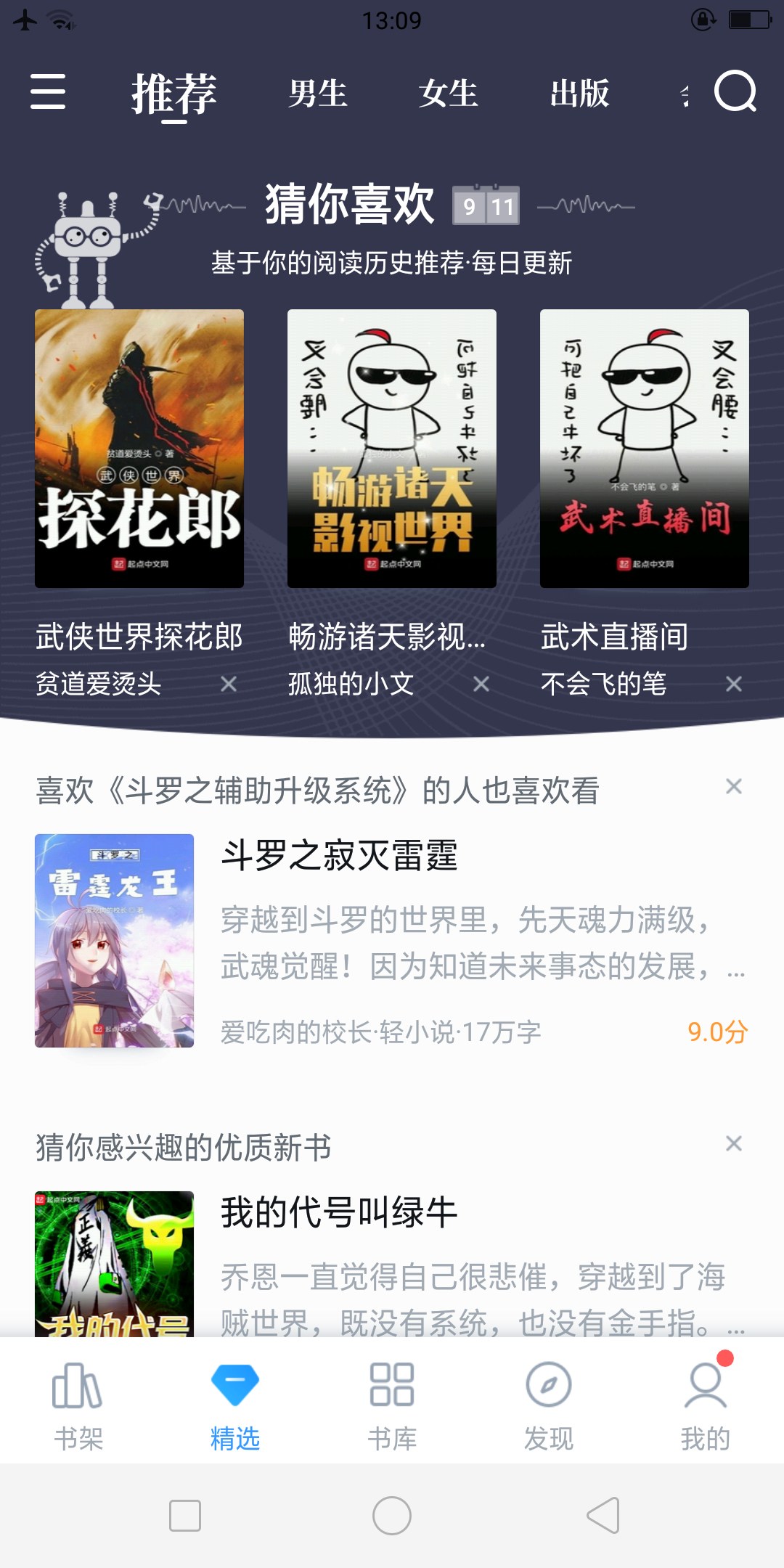Open the book 我的代号叫绿牛
The image size is (784, 1568).
pos(340,1212)
